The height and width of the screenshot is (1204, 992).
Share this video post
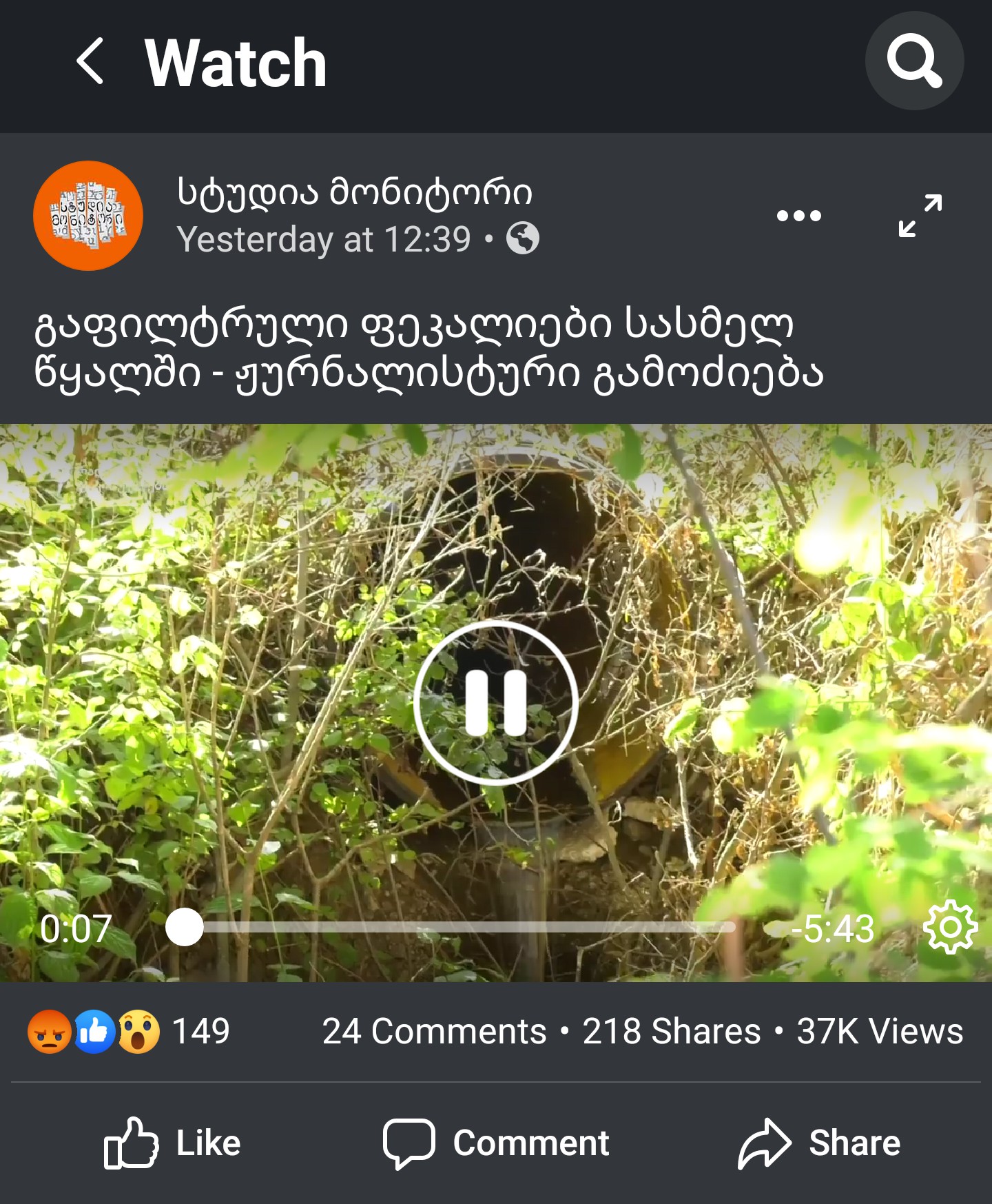pos(819,1143)
